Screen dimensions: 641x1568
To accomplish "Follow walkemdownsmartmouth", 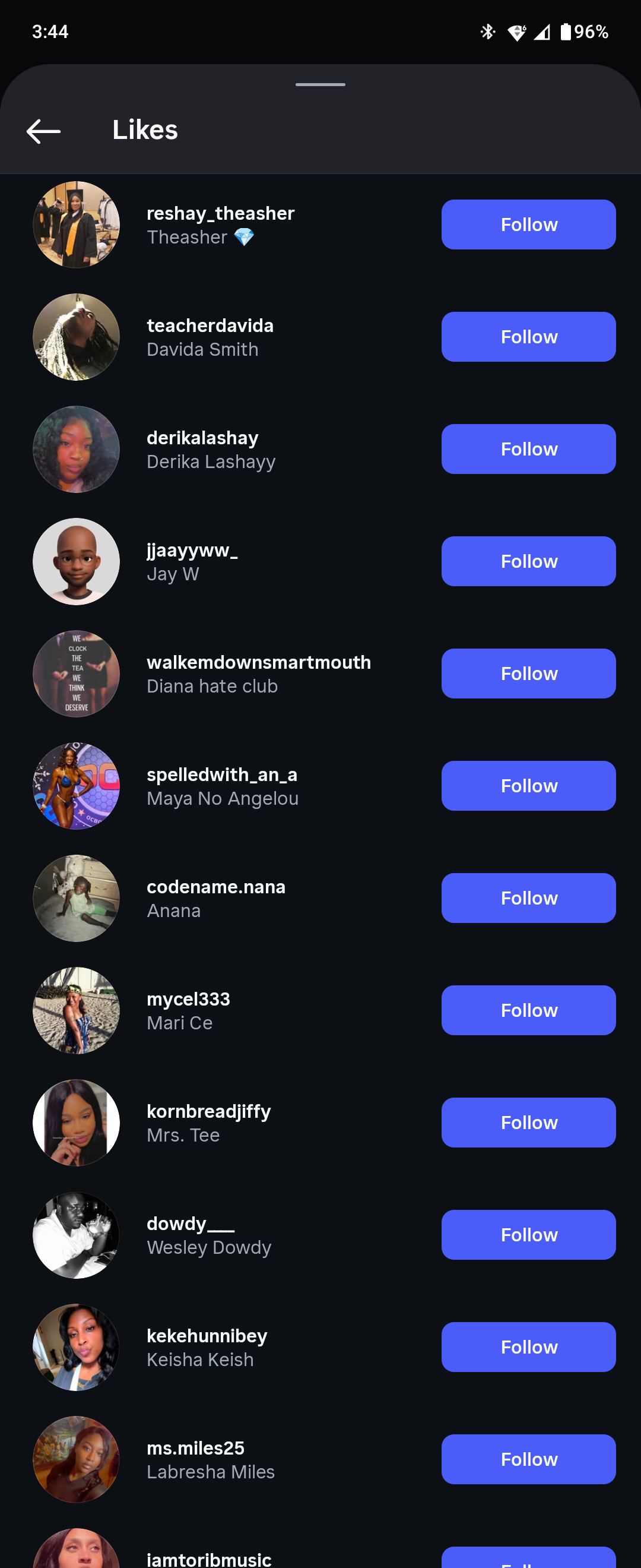I will 528,674.
